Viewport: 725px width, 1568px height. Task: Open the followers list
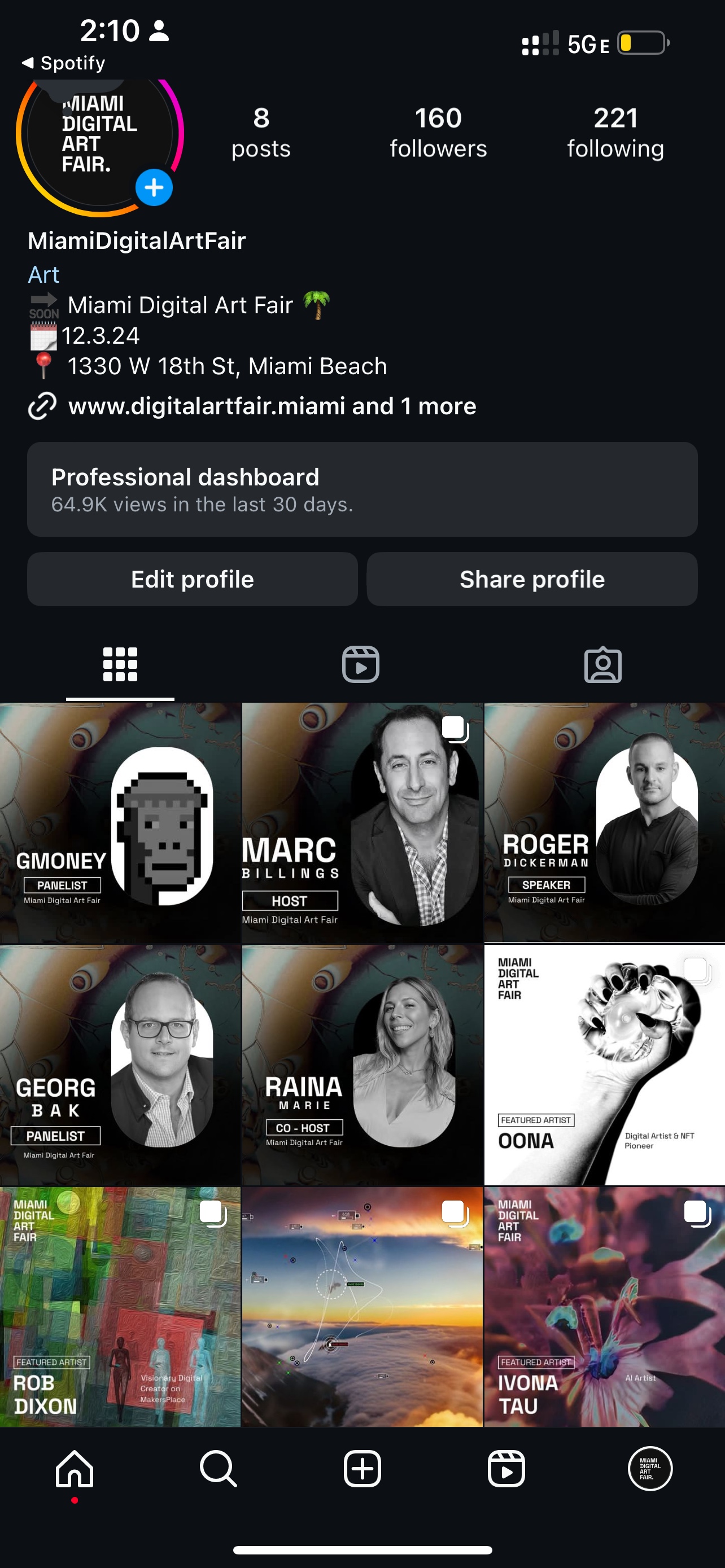coord(438,133)
